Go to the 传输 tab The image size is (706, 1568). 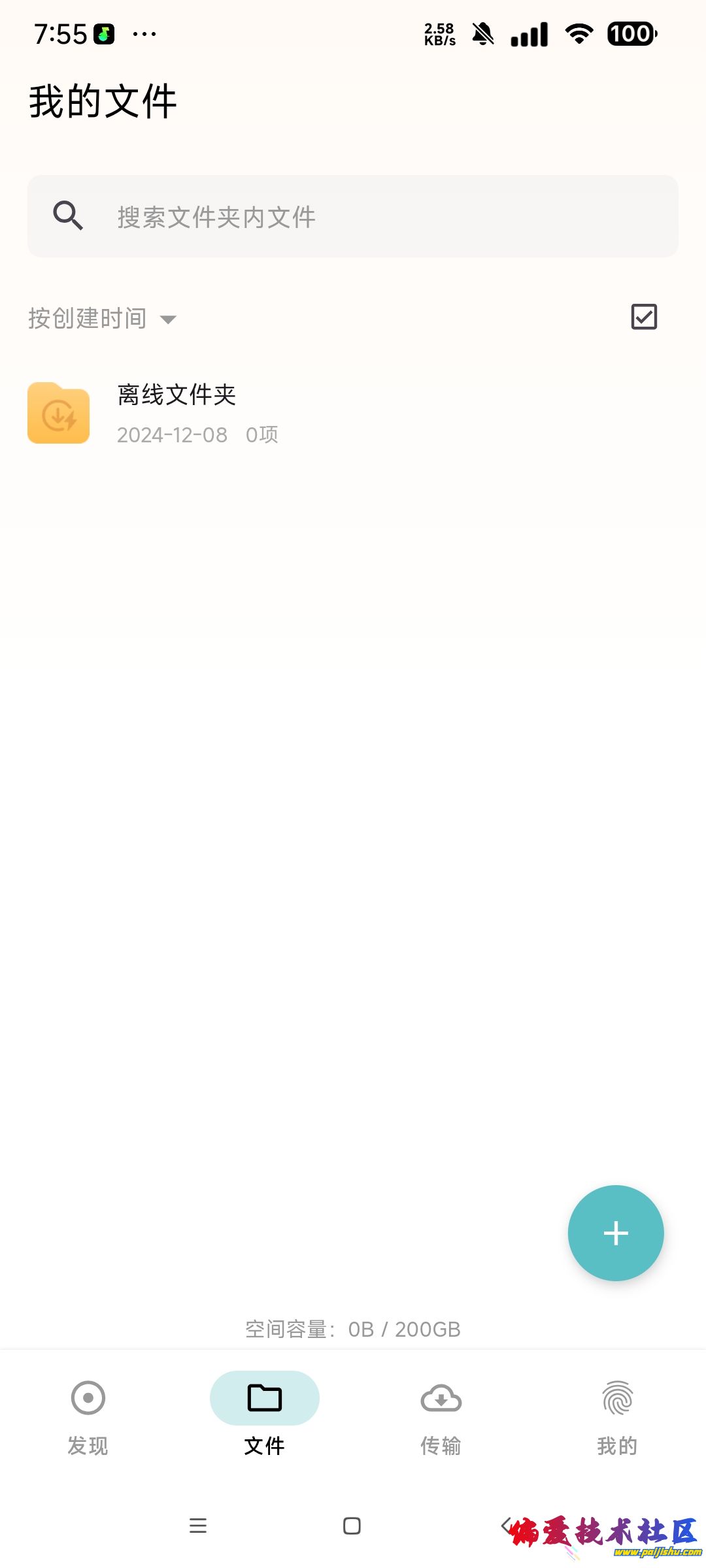[x=441, y=1415]
